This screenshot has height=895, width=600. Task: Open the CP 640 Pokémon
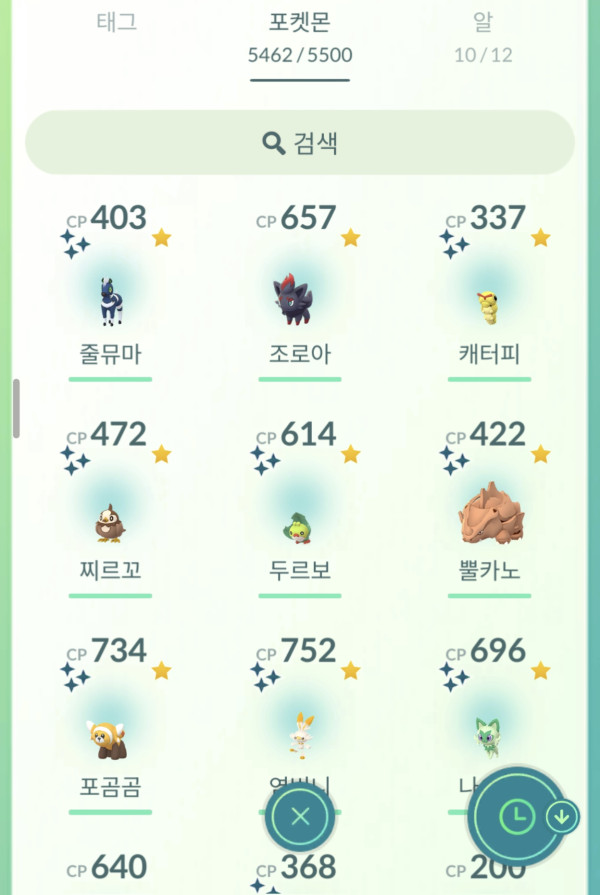click(110, 873)
